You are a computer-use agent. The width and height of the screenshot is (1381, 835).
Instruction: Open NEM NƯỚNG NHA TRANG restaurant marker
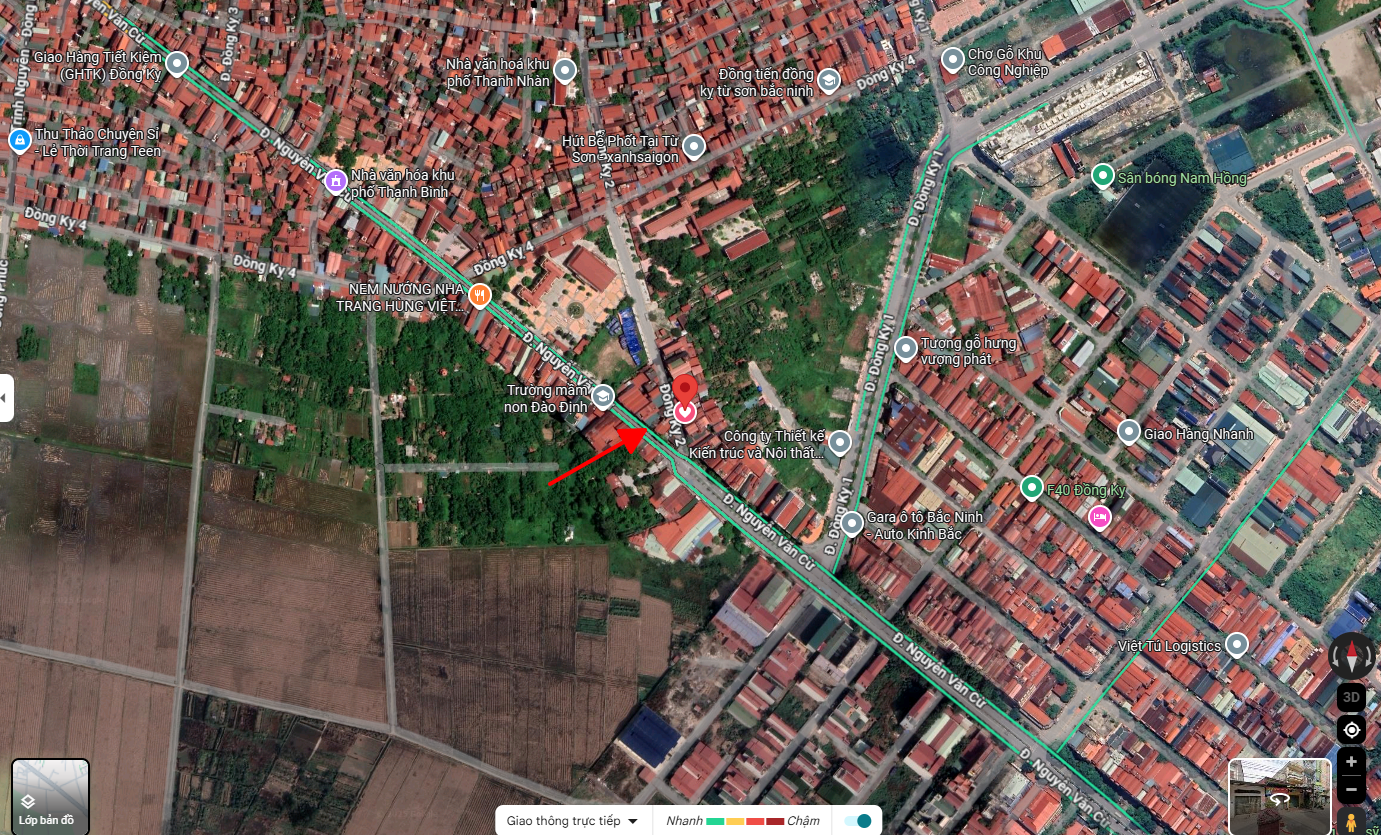tap(480, 295)
